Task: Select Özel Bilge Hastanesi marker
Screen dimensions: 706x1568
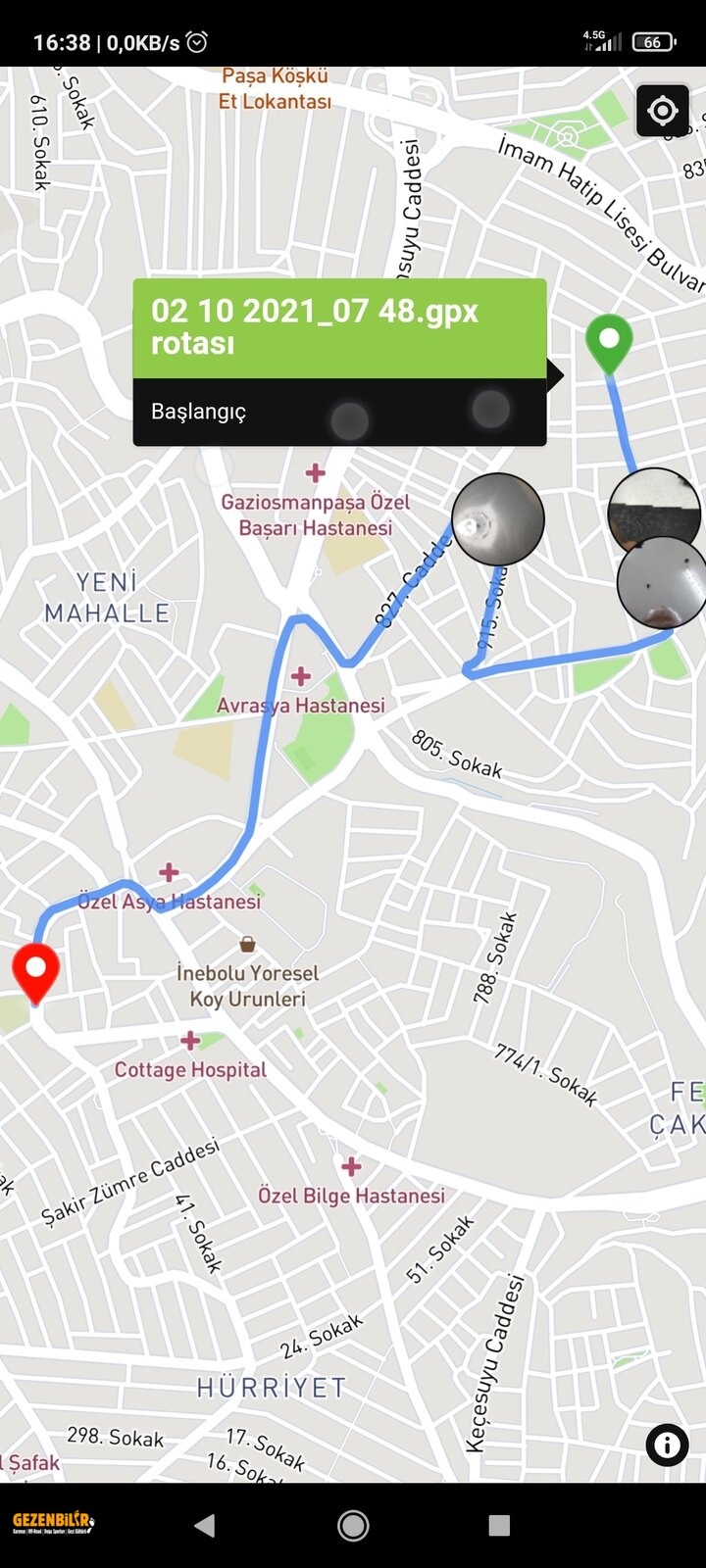Action: click(351, 1167)
